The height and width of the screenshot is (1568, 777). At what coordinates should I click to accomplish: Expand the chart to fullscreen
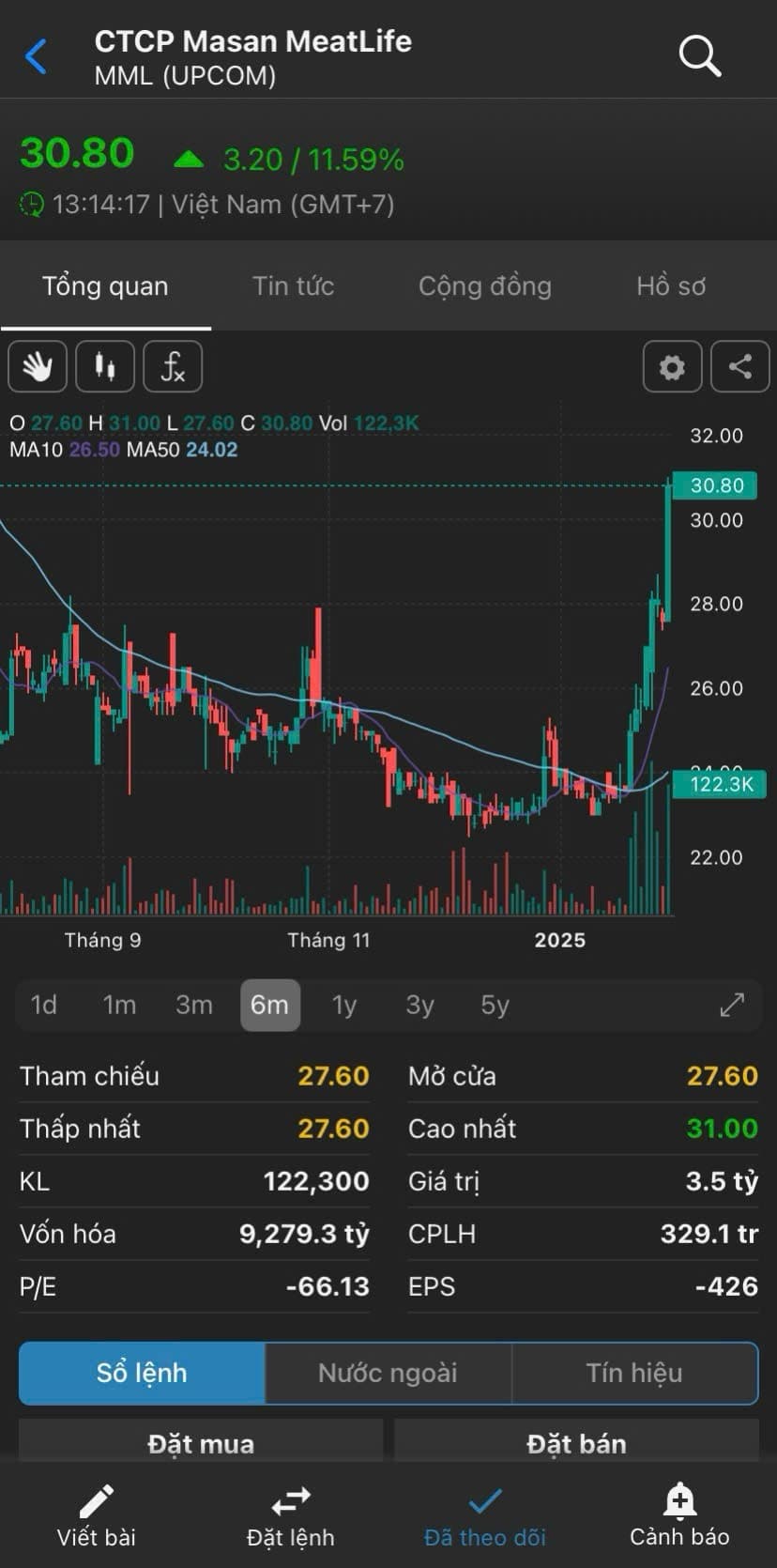732,1006
